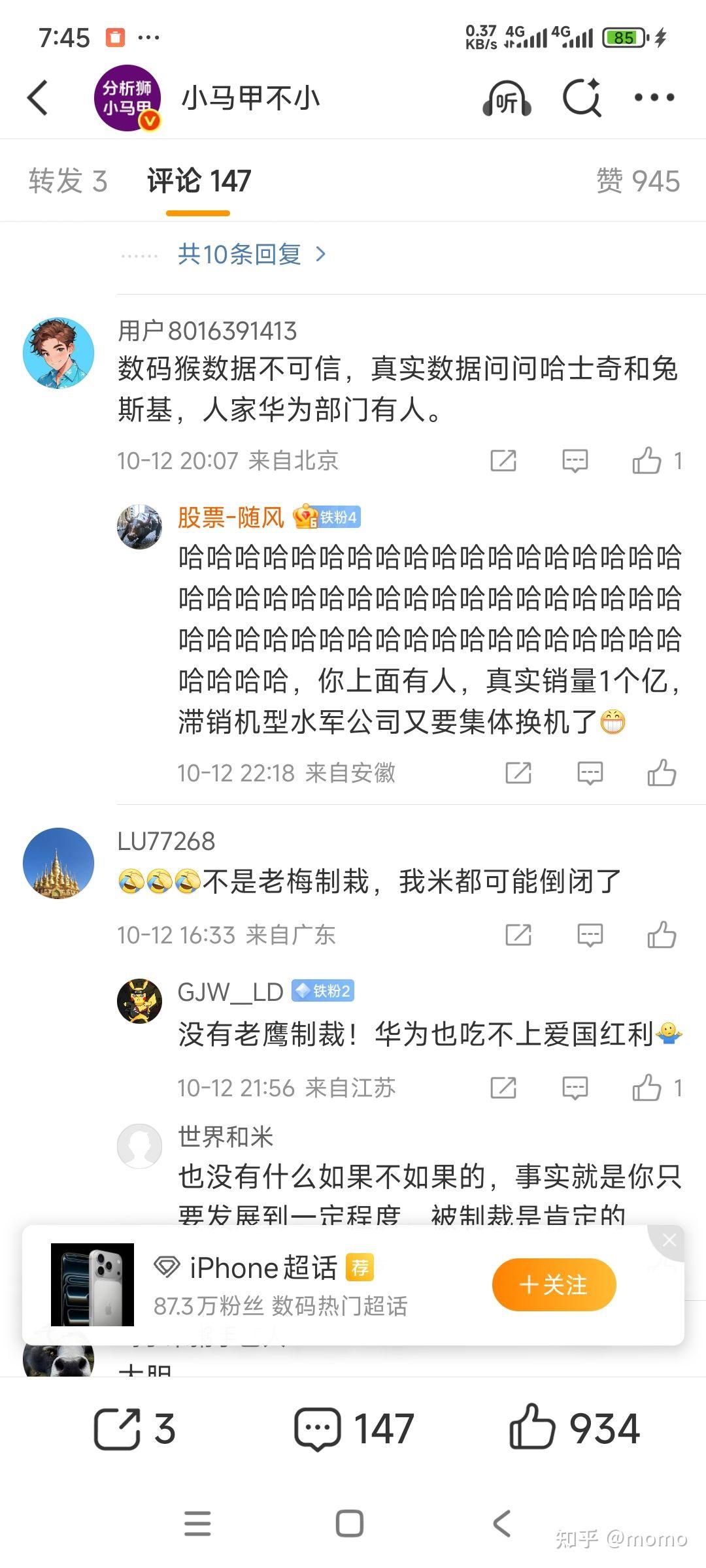This screenshot has width=706, height=1568.
Task: Switch to the 转发 3 tab
Action: (x=68, y=181)
